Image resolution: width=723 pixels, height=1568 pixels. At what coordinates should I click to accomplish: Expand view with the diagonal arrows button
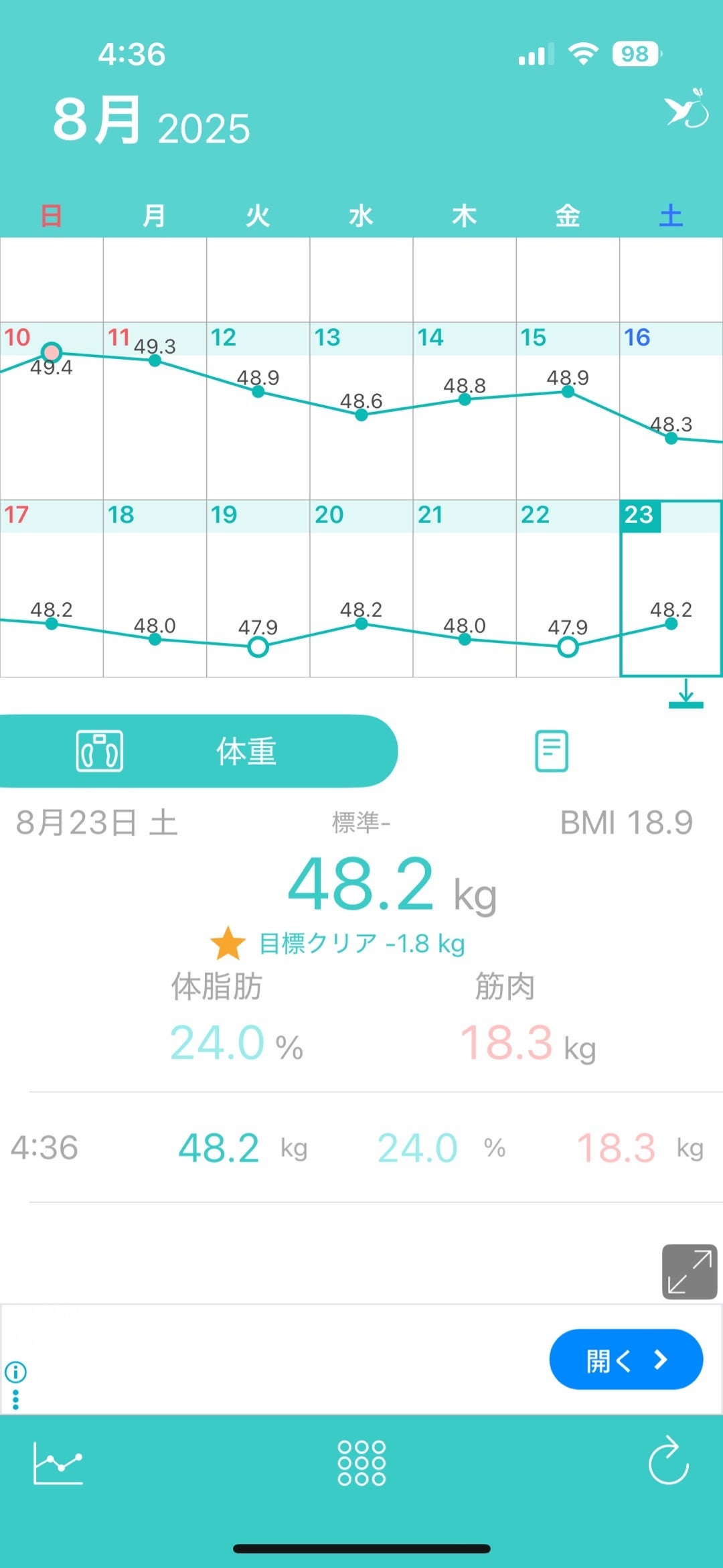(689, 1271)
